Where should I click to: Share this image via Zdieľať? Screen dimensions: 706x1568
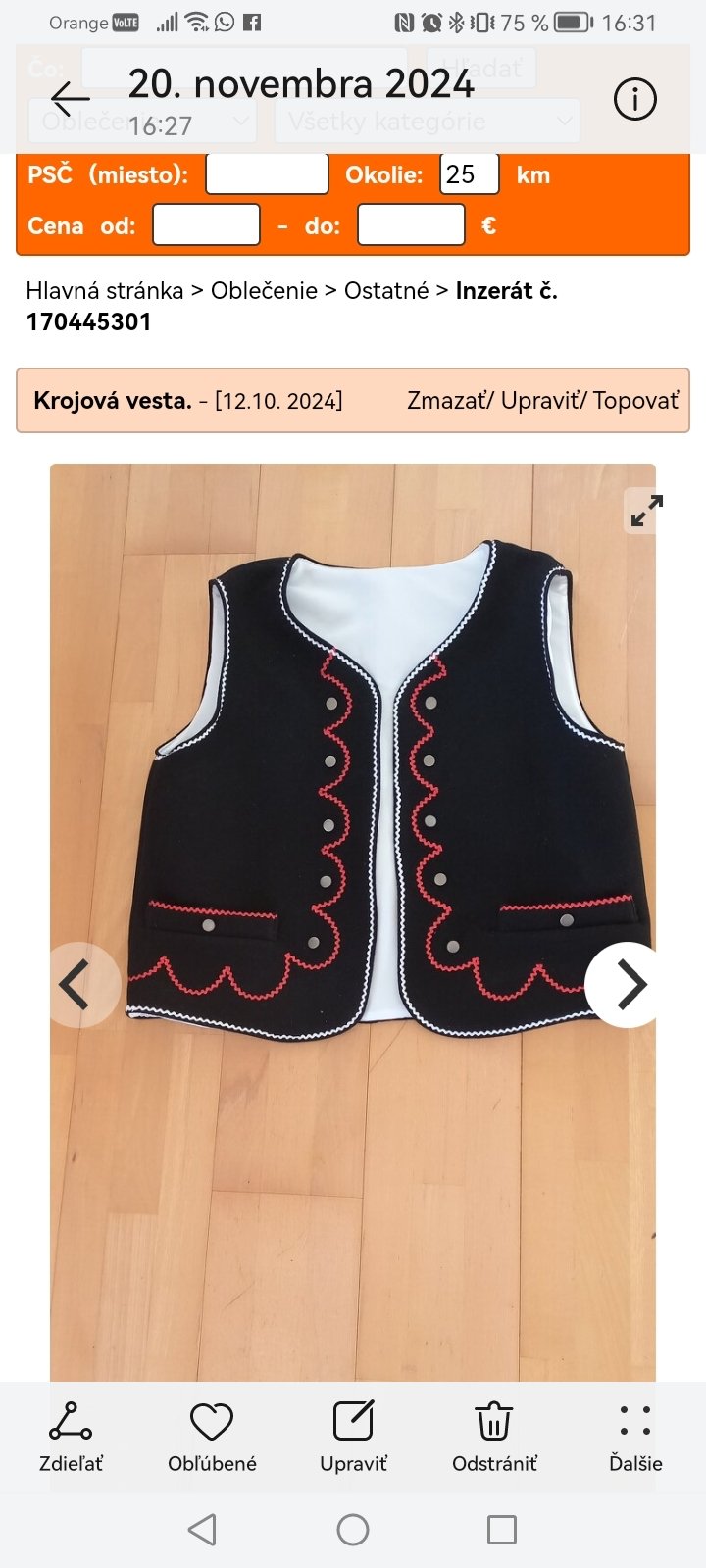coord(71,1436)
